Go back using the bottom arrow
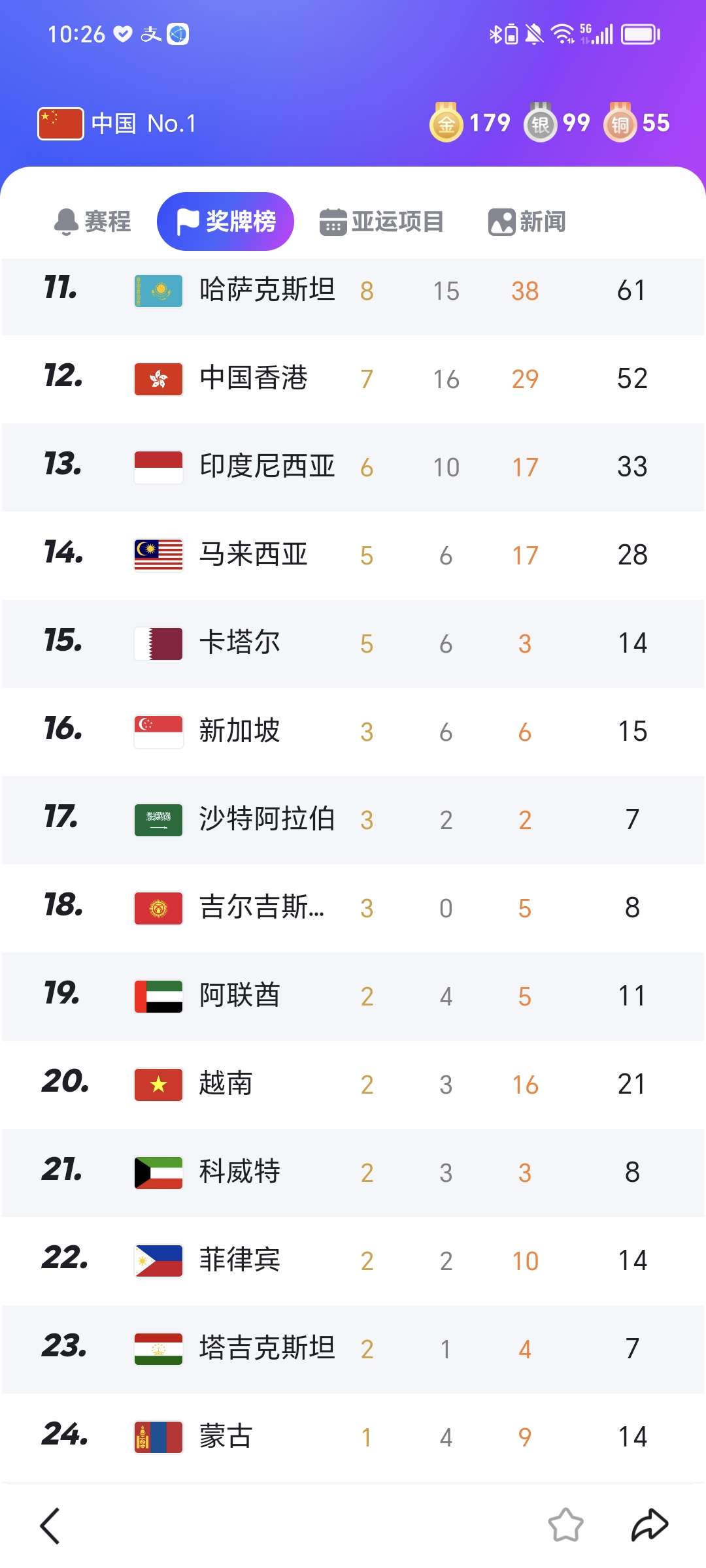The width and height of the screenshot is (706, 1568). pos(50,1526)
